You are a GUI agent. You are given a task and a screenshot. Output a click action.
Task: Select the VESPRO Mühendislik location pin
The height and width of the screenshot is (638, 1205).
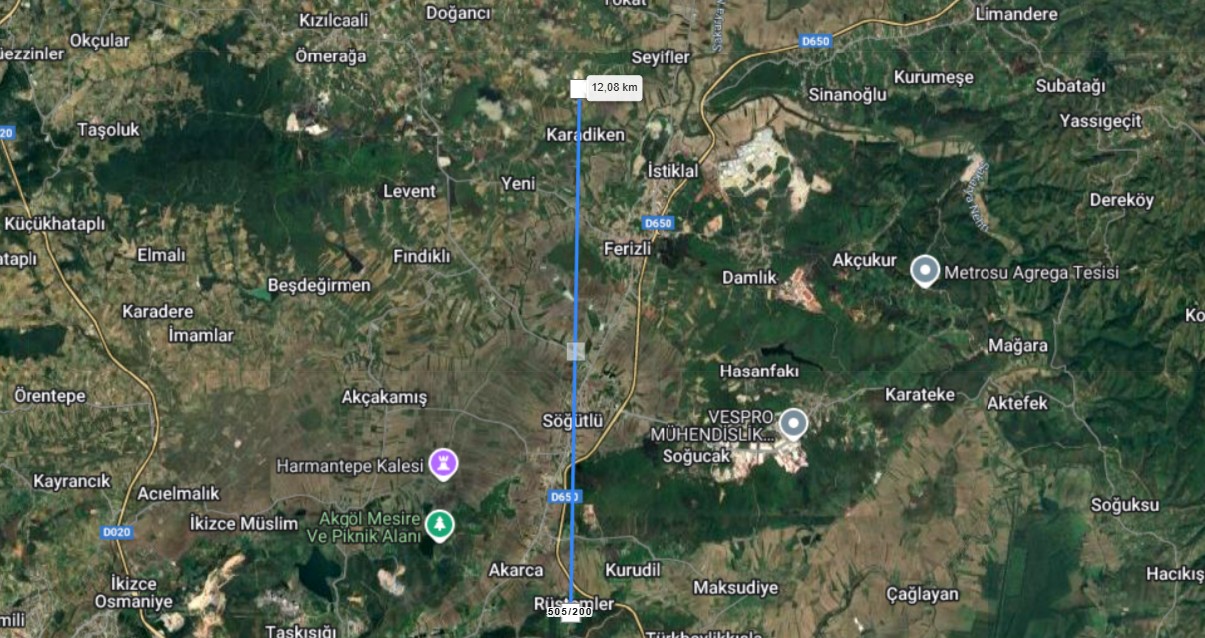(795, 424)
